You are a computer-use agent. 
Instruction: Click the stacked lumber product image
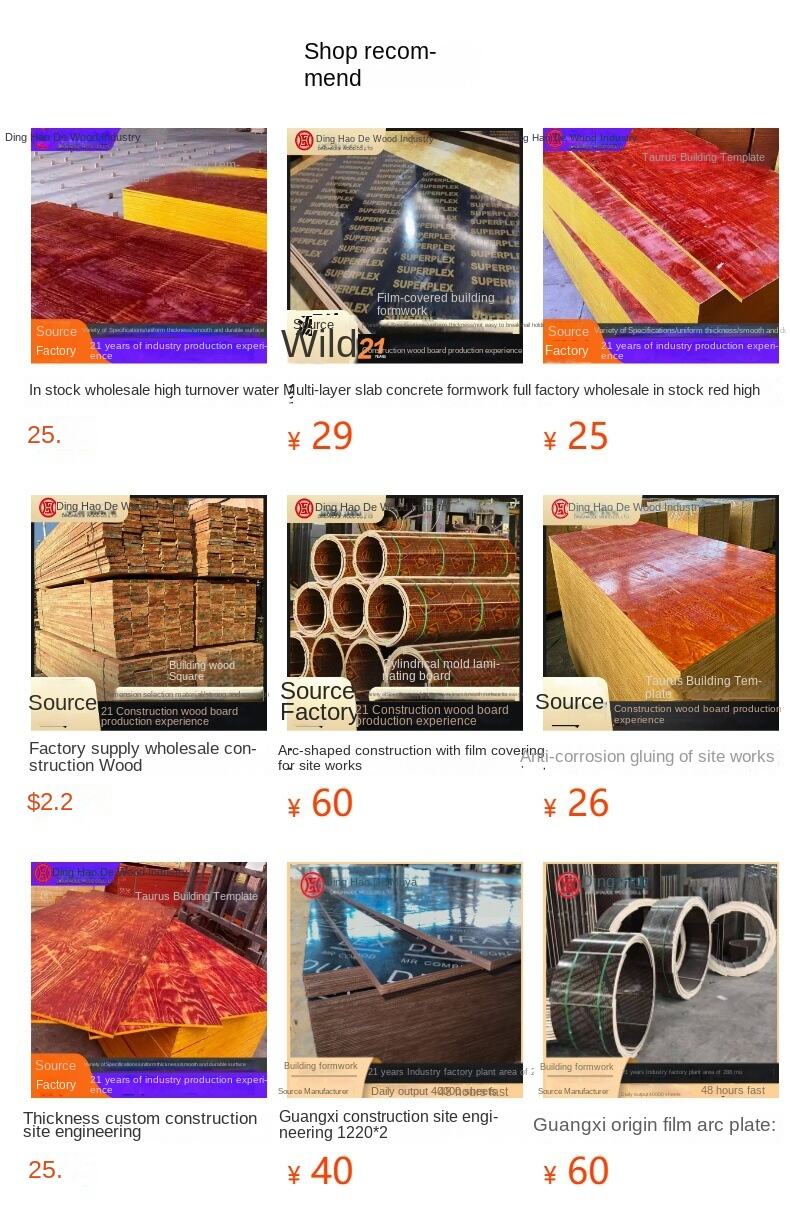[148, 612]
